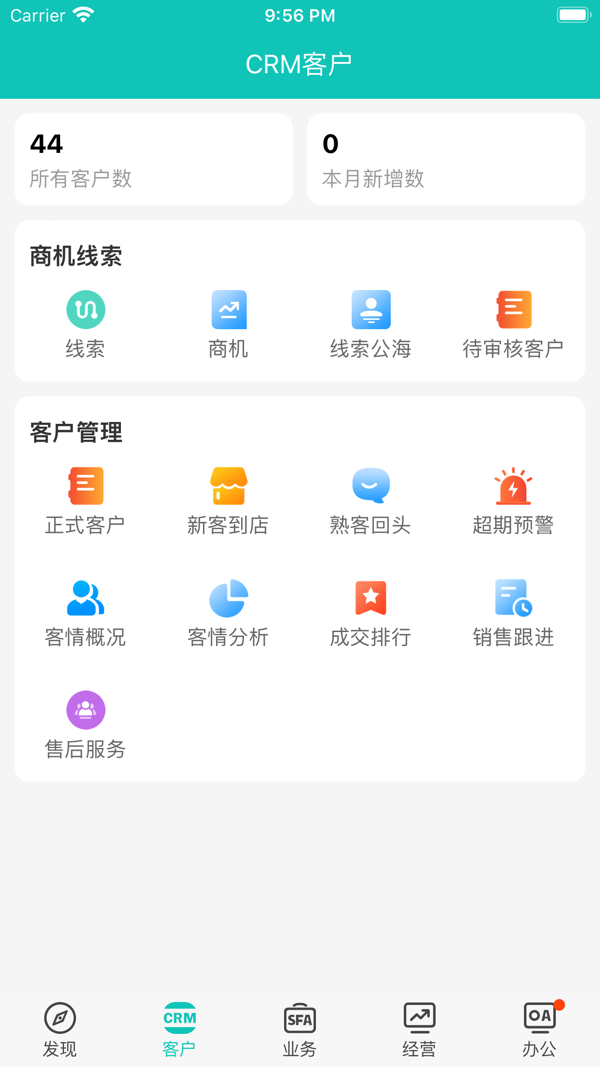Tap the 本月新增数 card
The height and width of the screenshot is (1067, 600).
(446, 160)
